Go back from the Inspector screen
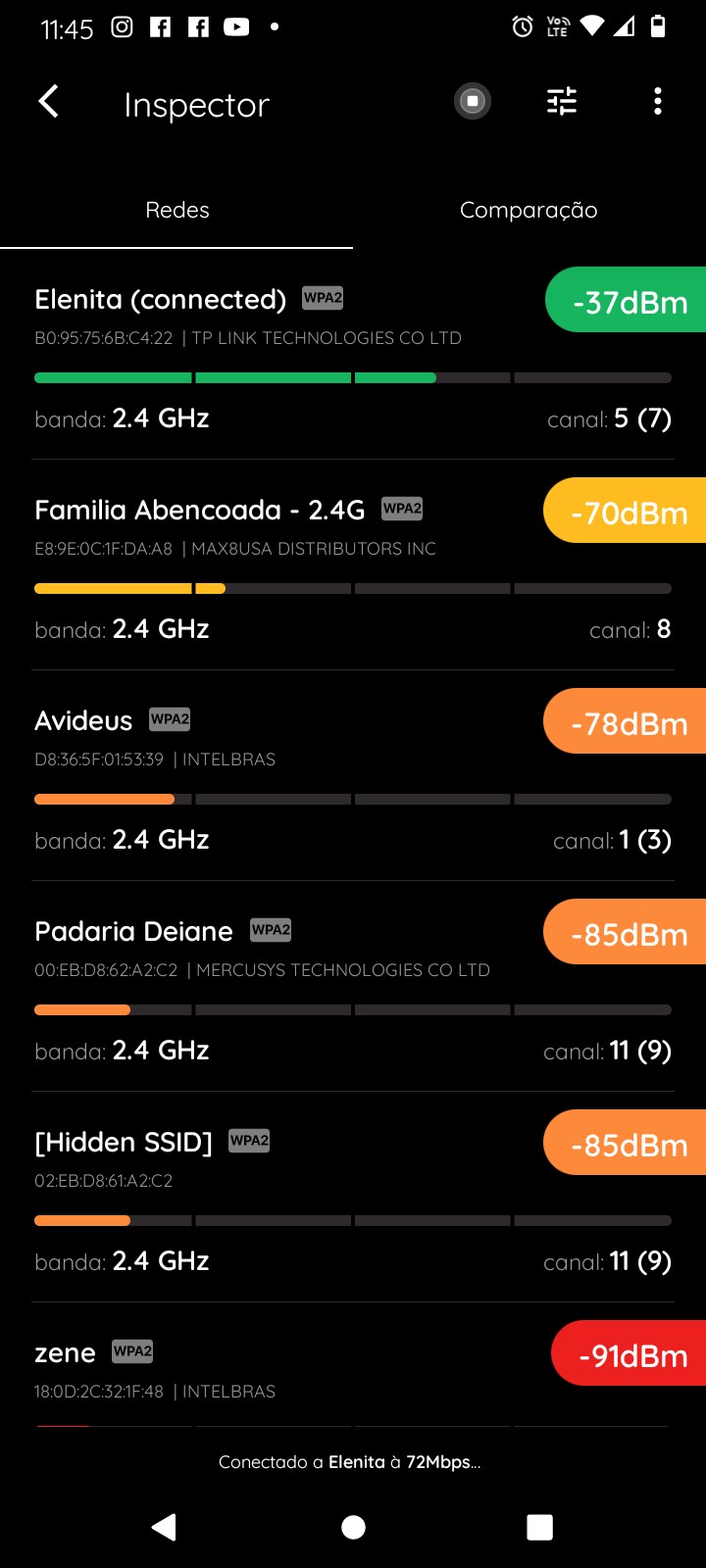This screenshot has height=1568, width=706. click(49, 102)
